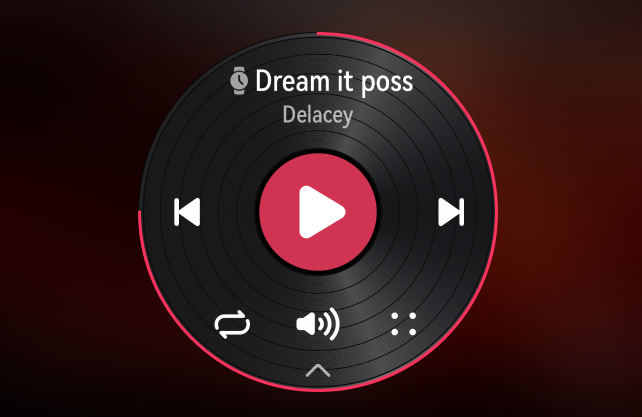
Task: Play the song Dream it poss
Action: (x=318, y=212)
